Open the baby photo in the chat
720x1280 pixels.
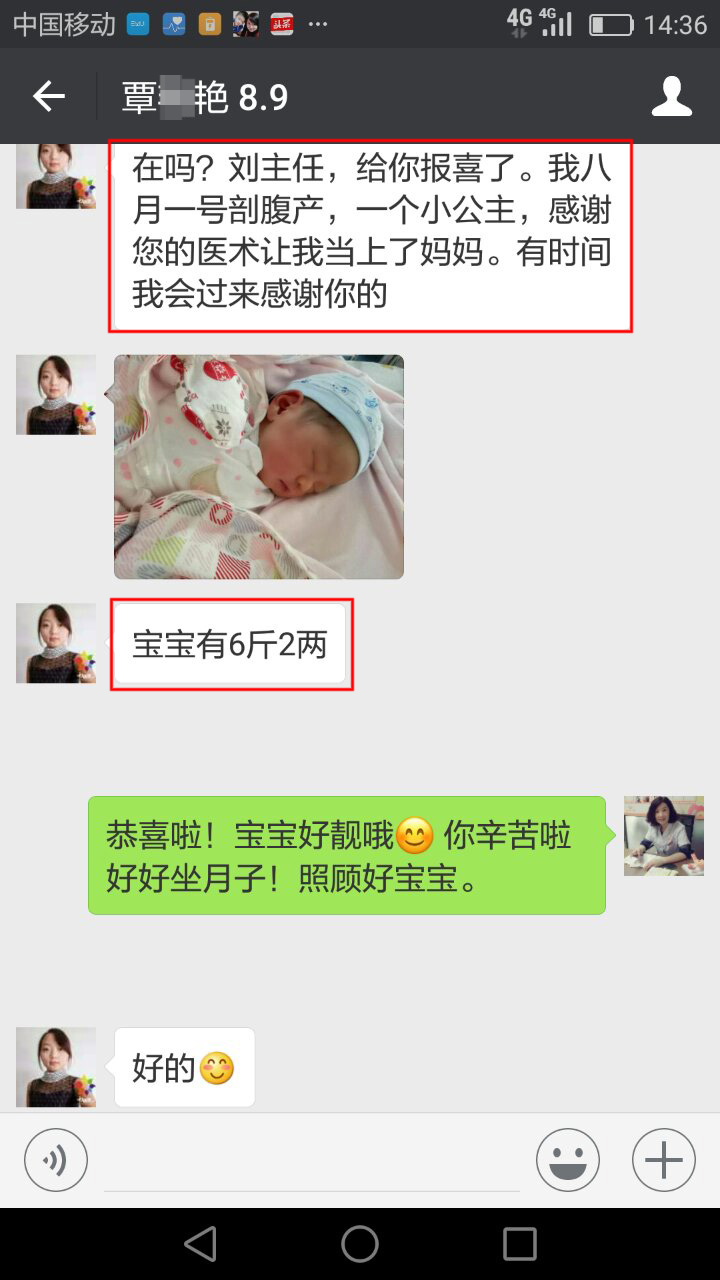(x=259, y=467)
